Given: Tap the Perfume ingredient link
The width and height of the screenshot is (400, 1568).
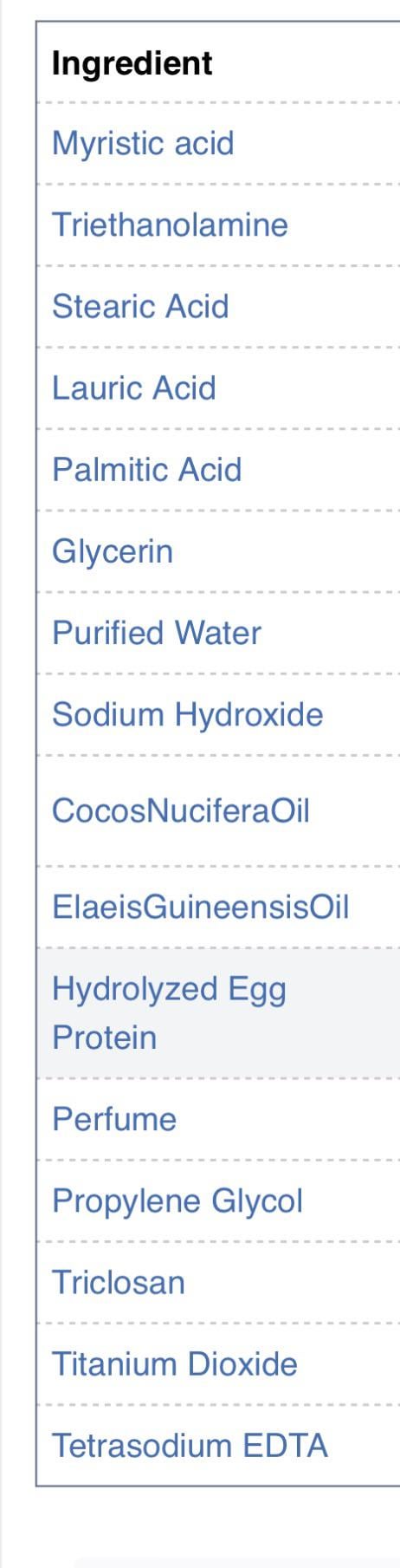Looking at the screenshot, I should (114, 1120).
